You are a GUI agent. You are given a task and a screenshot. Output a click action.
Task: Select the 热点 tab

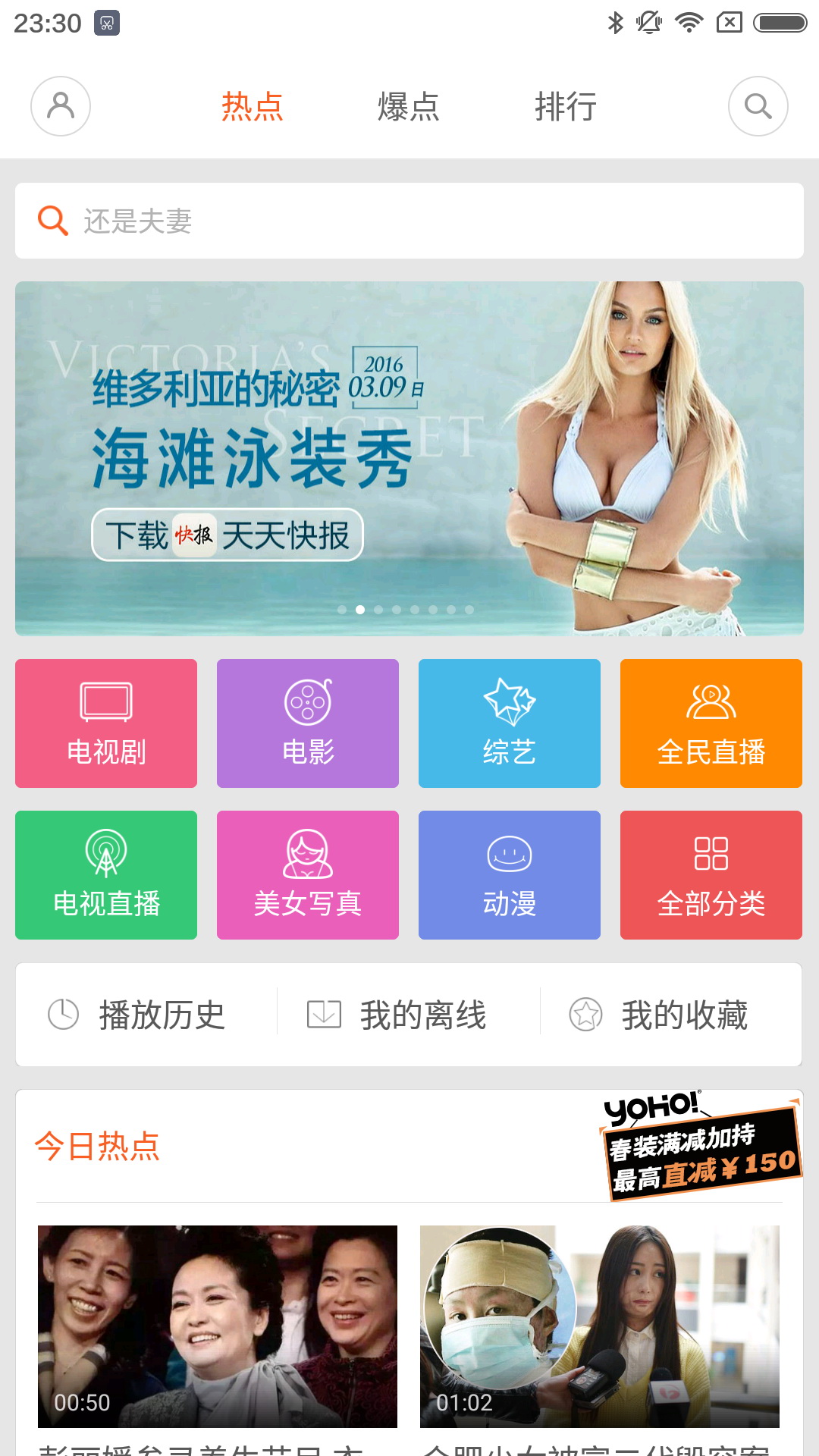252,106
